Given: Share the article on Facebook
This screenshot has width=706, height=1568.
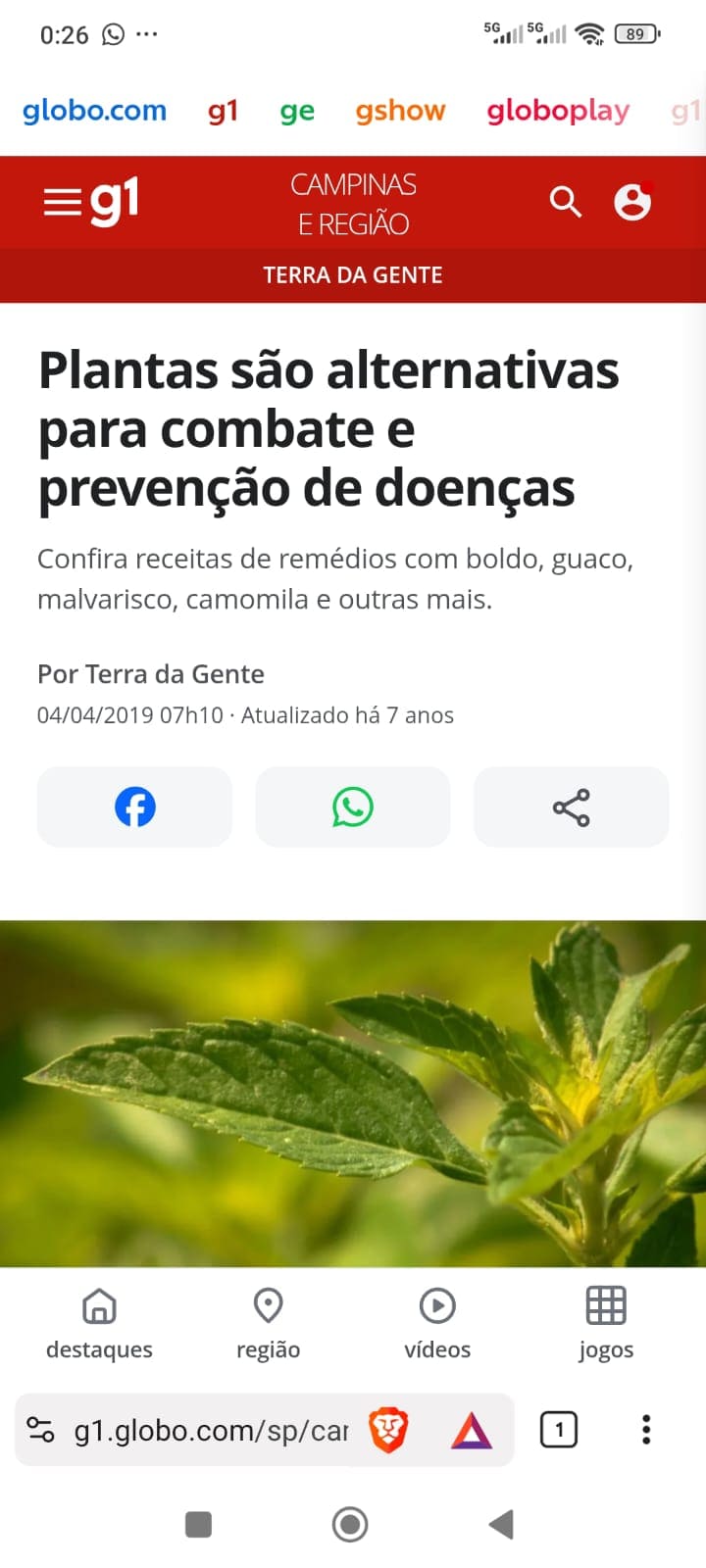Looking at the screenshot, I should 134,807.
